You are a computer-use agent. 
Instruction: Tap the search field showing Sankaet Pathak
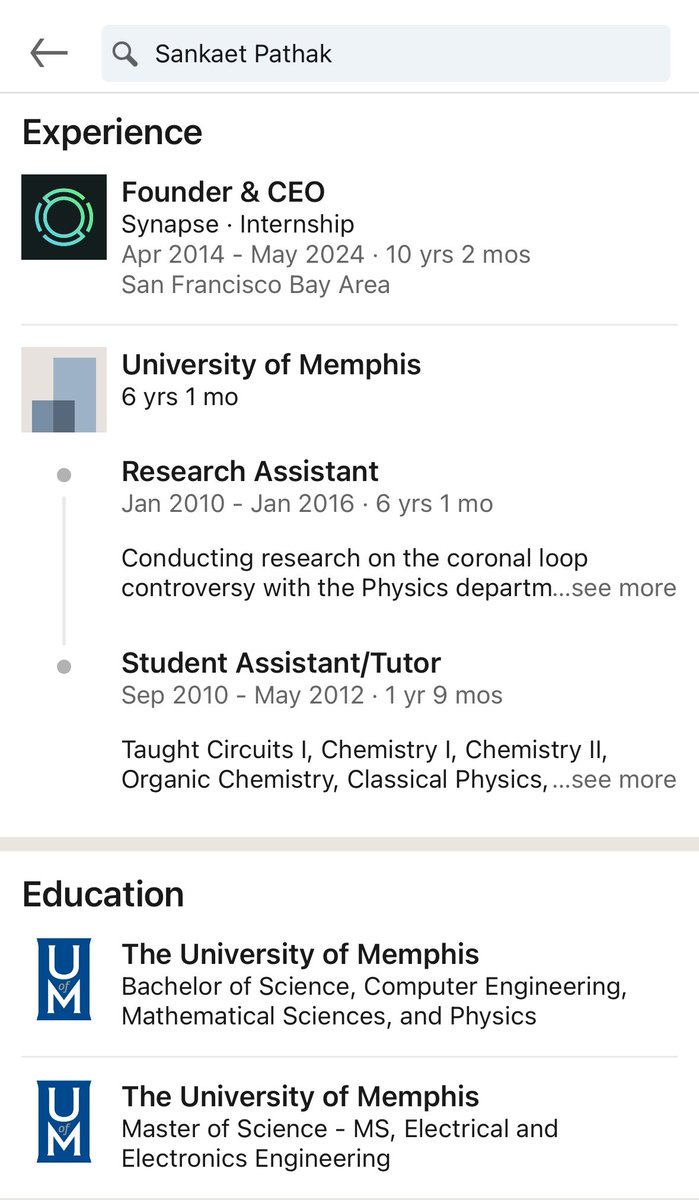point(385,53)
